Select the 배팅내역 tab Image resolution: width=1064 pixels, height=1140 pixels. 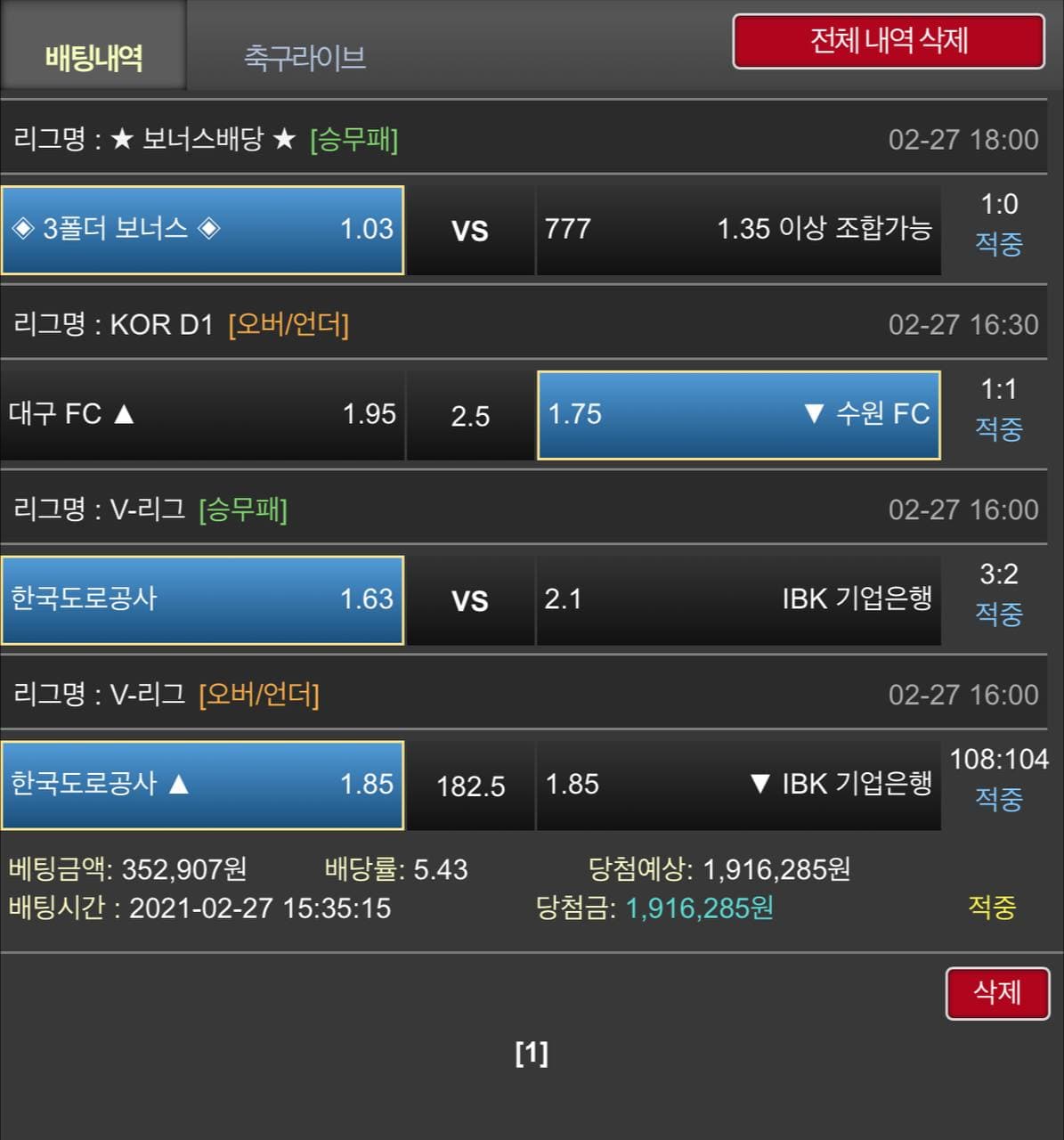(93, 57)
